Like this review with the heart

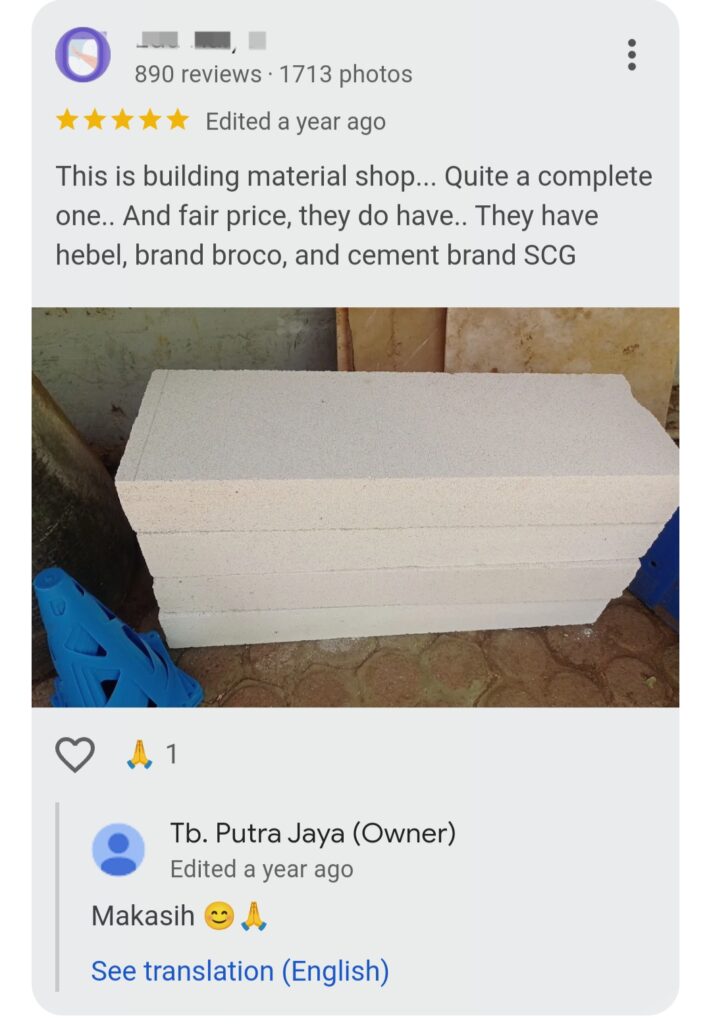(74, 754)
